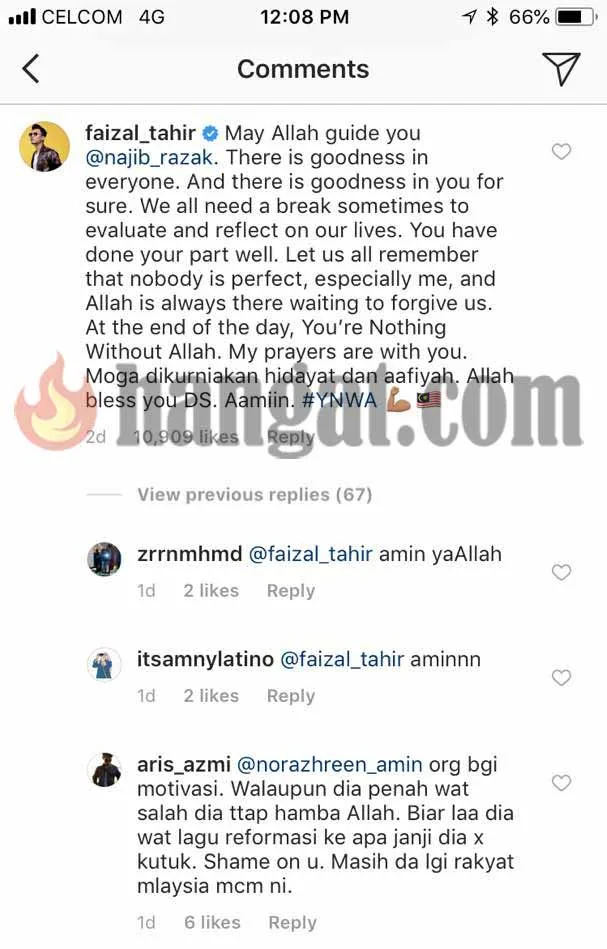The width and height of the screenshot is (607, 949).
Task: Expand View previous replies (67)
Action: tap(254, 494)
